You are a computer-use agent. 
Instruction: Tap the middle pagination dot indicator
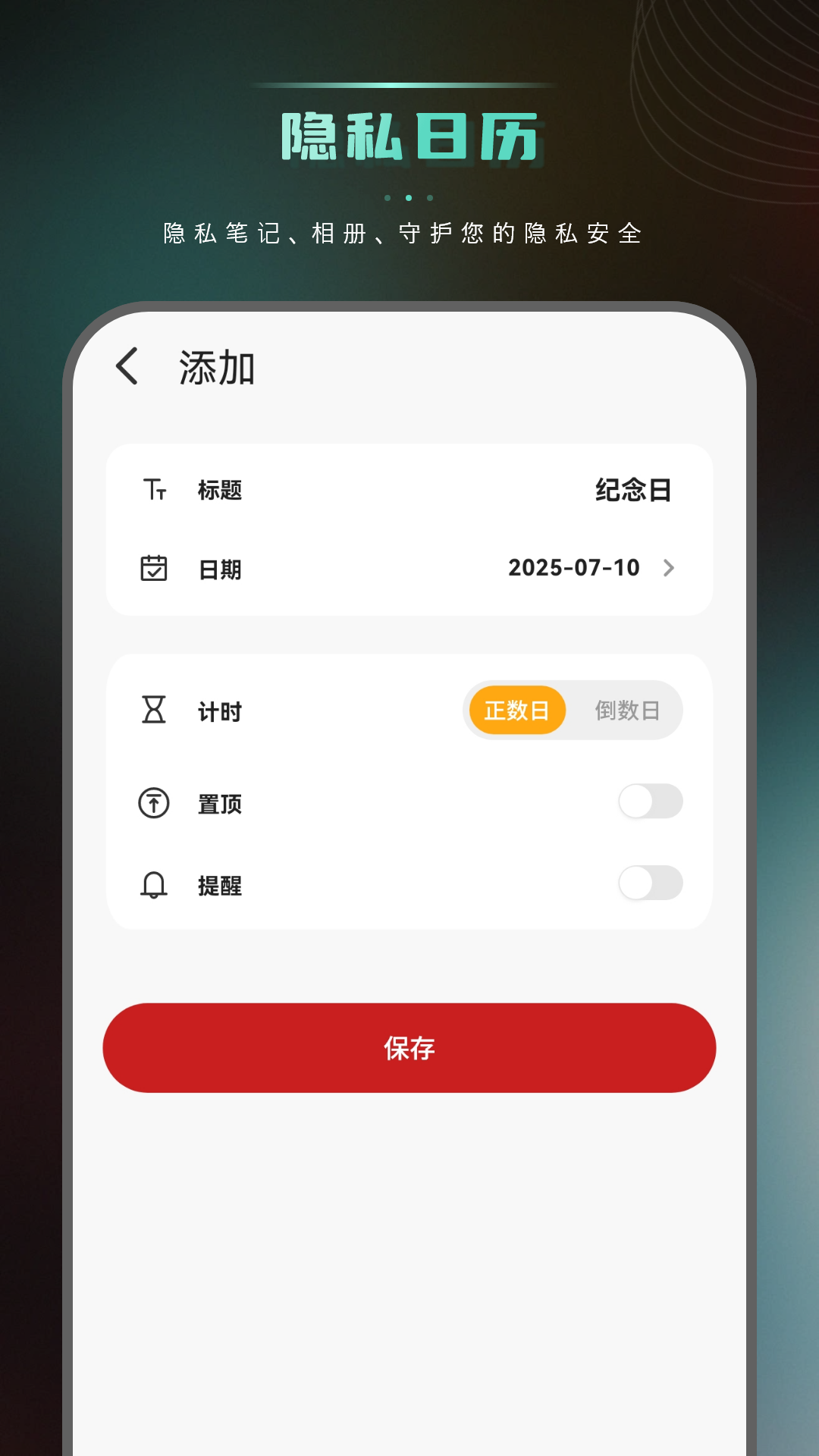[409, 199]
